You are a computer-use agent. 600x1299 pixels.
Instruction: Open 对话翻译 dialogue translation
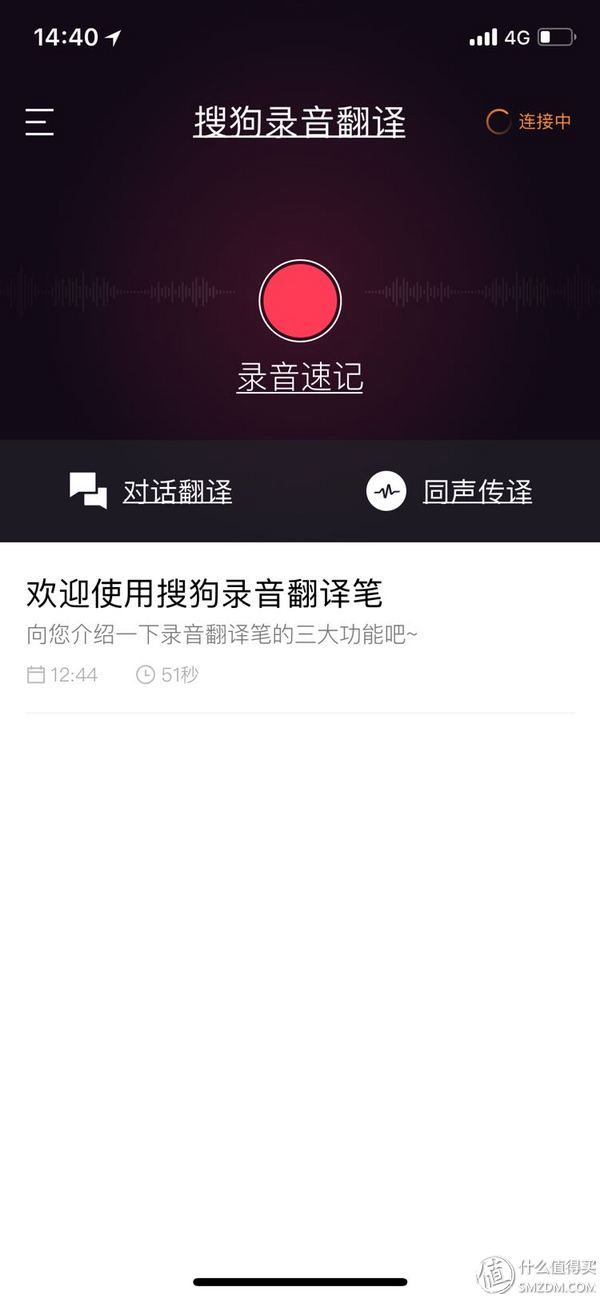pos(151,491)
